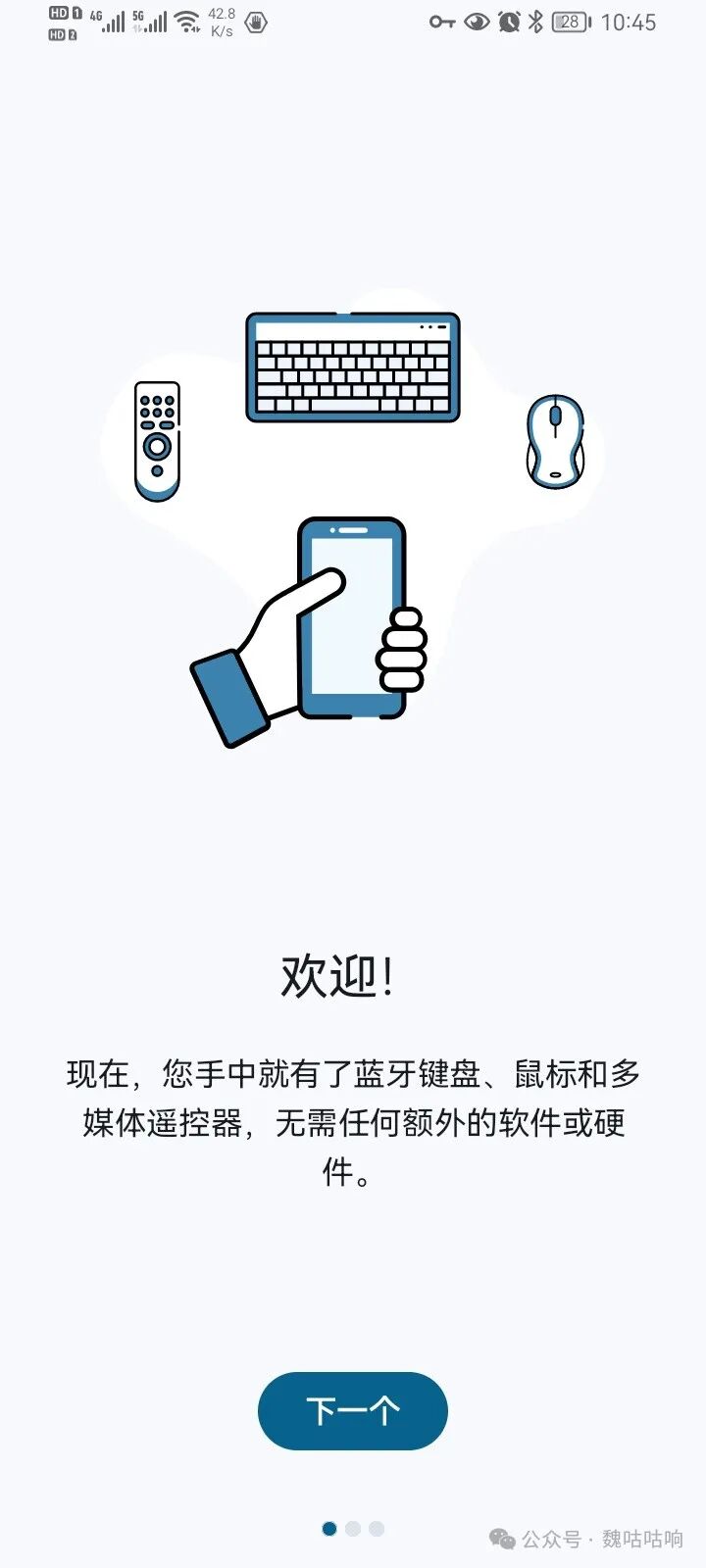Tap the Bluetooth icon in the status bar
Image resolution: width=706 pixels, height=1568 pixels.
535,22
